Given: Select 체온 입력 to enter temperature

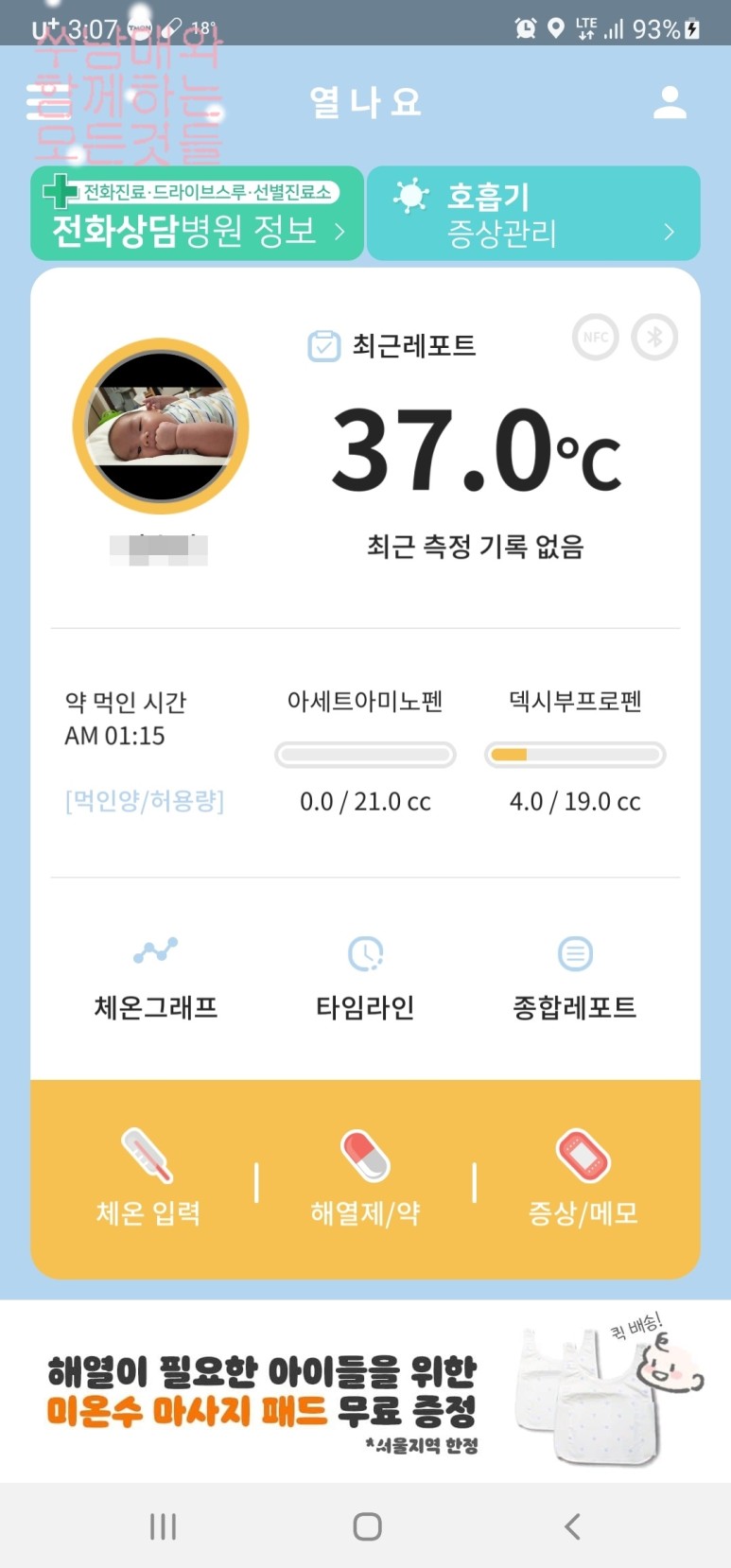Looking at the screenshot, I should [148, 1178].
